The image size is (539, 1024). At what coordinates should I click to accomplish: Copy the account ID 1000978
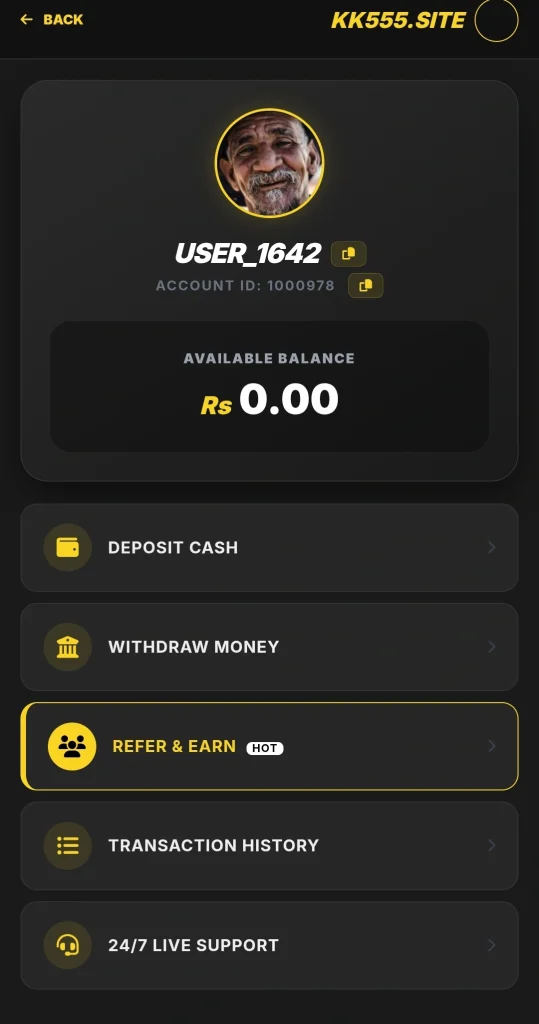[x=365, y=285]
